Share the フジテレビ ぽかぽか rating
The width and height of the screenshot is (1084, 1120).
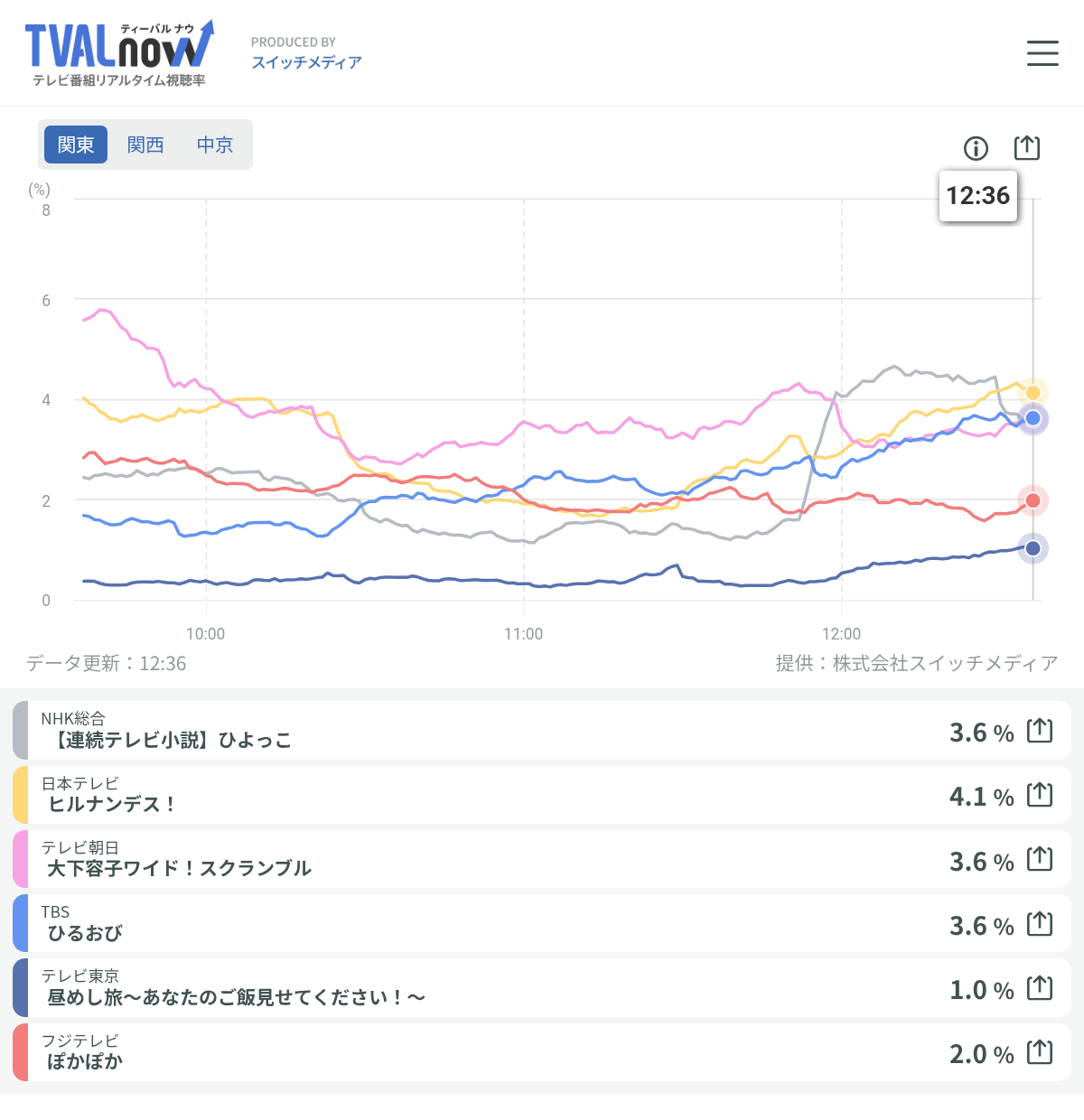point(1040,1051)
